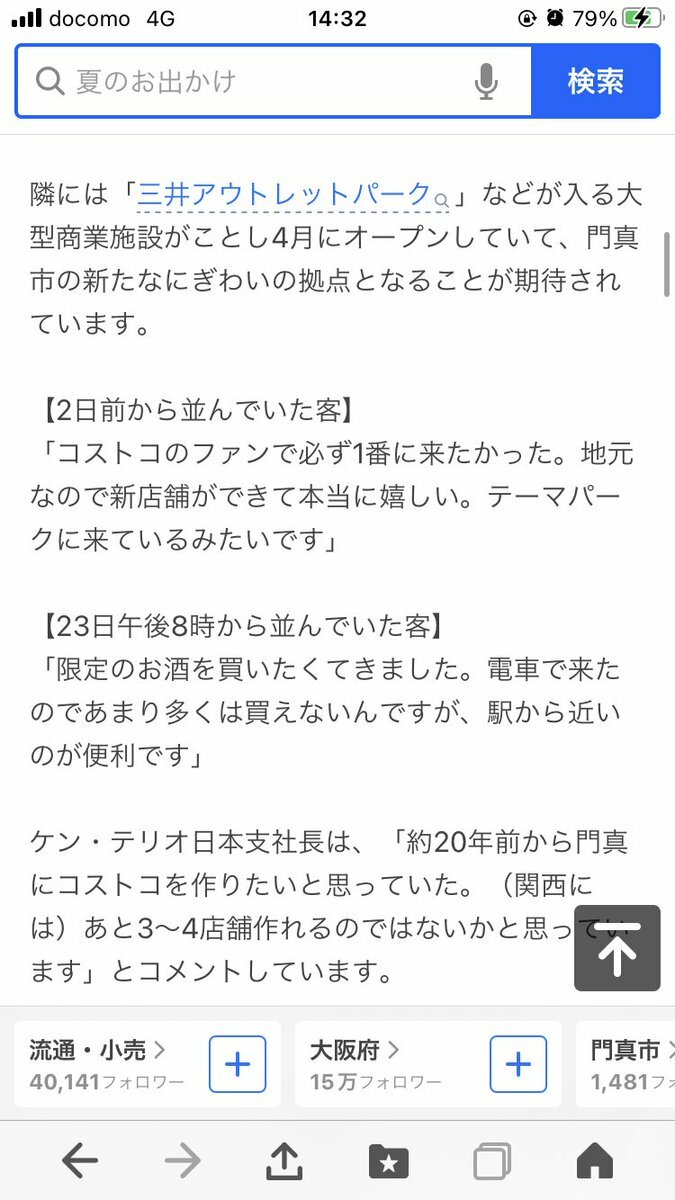
Task: Go back to the previous page
Action: click(80, 1161)
